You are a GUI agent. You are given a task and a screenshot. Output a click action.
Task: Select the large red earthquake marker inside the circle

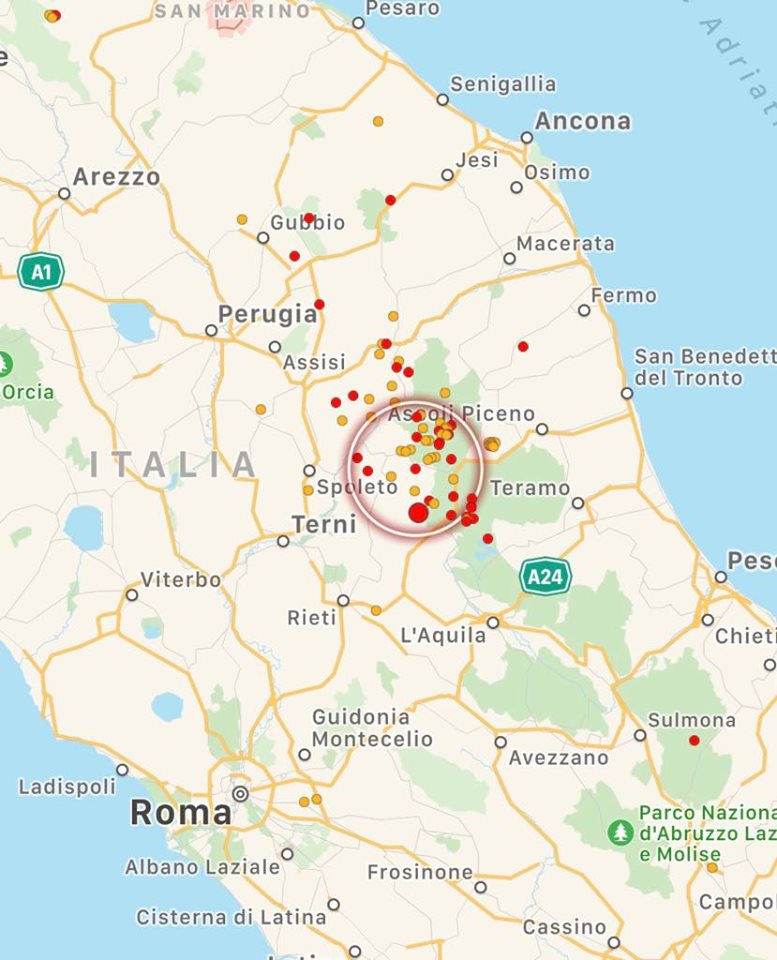[418, 513]
